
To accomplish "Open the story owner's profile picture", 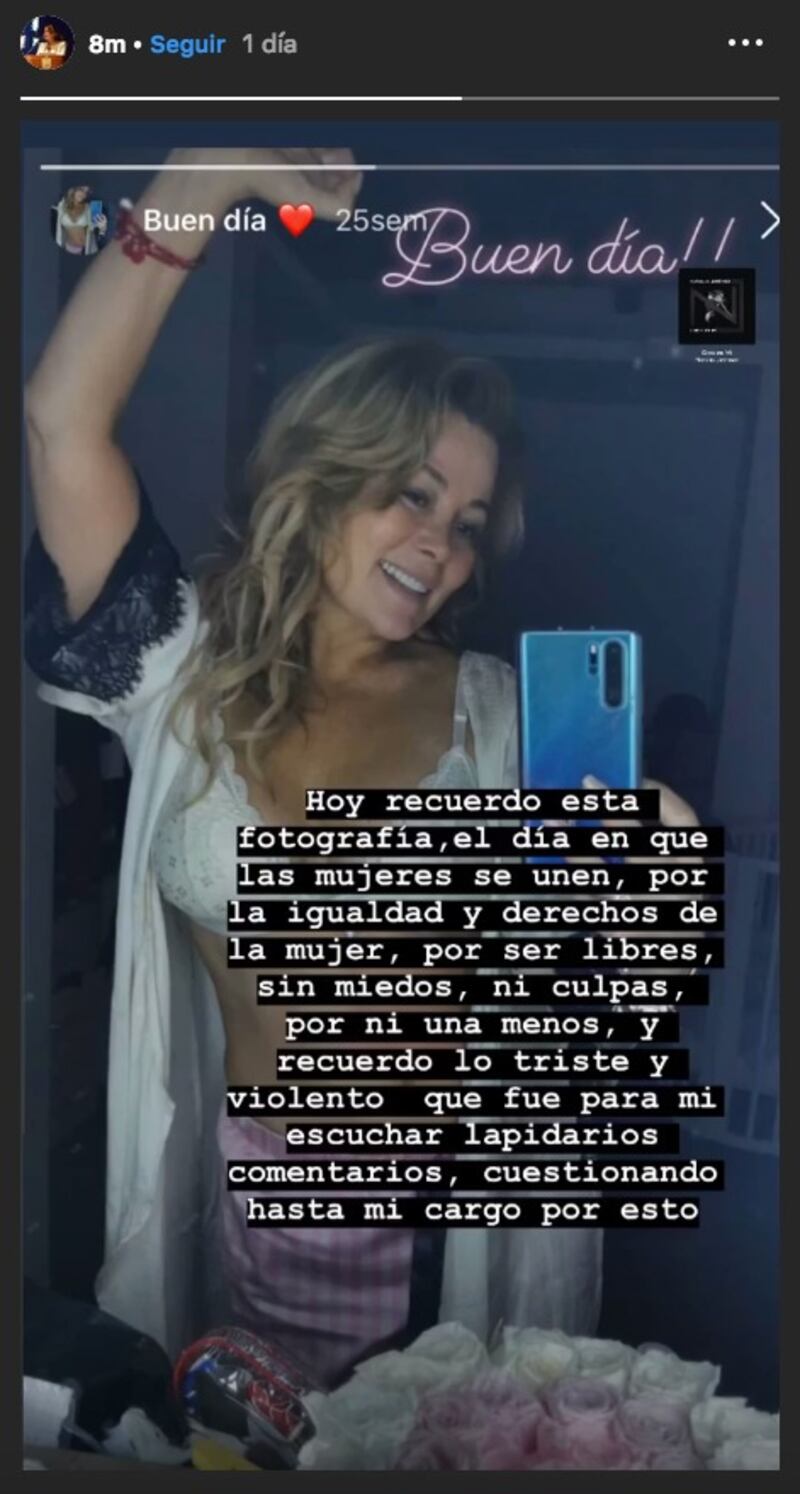I will tap(47, 43).
